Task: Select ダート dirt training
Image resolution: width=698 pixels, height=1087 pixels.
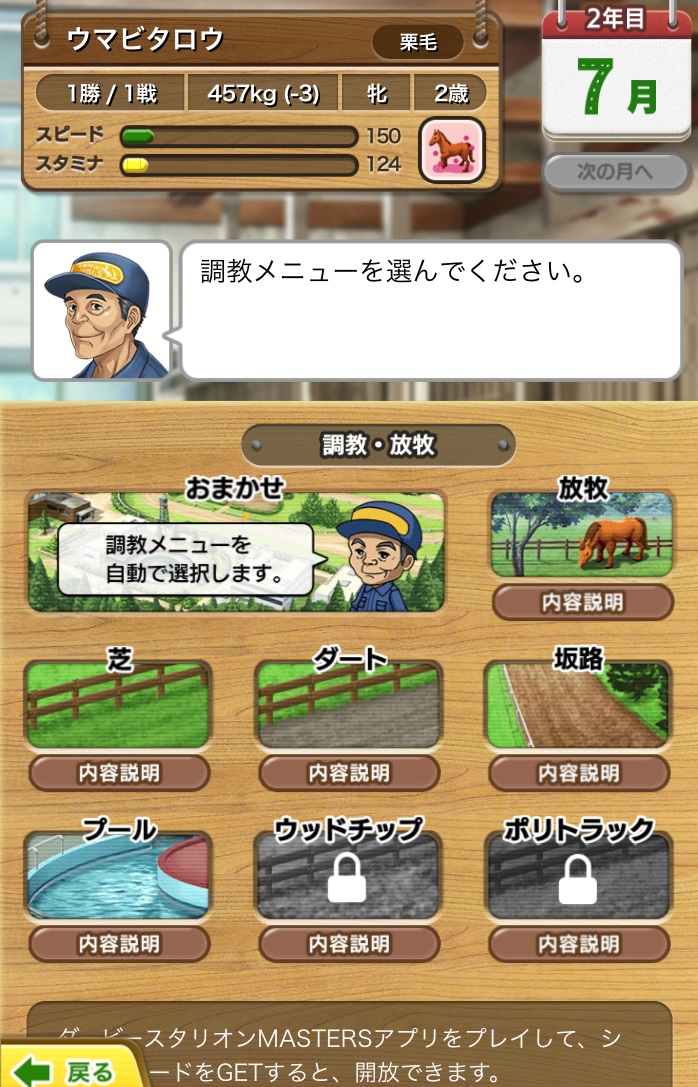Action: tap(349, 705)
